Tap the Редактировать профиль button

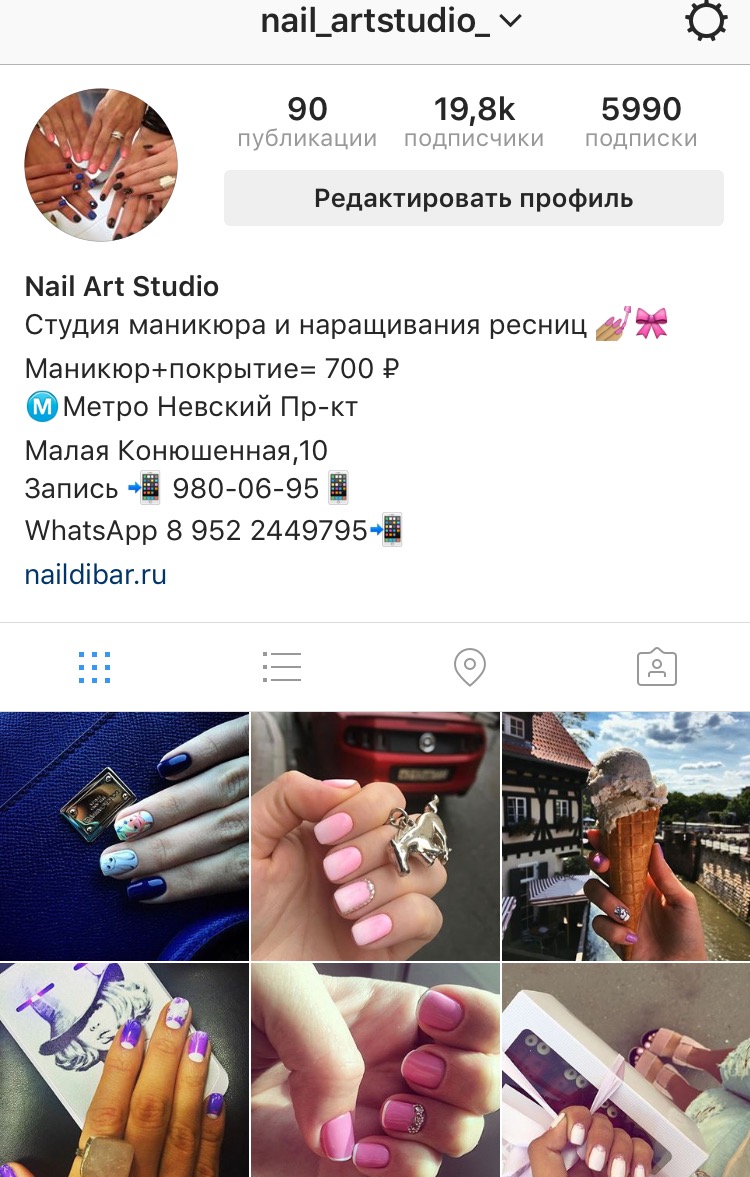click(473, 198)
